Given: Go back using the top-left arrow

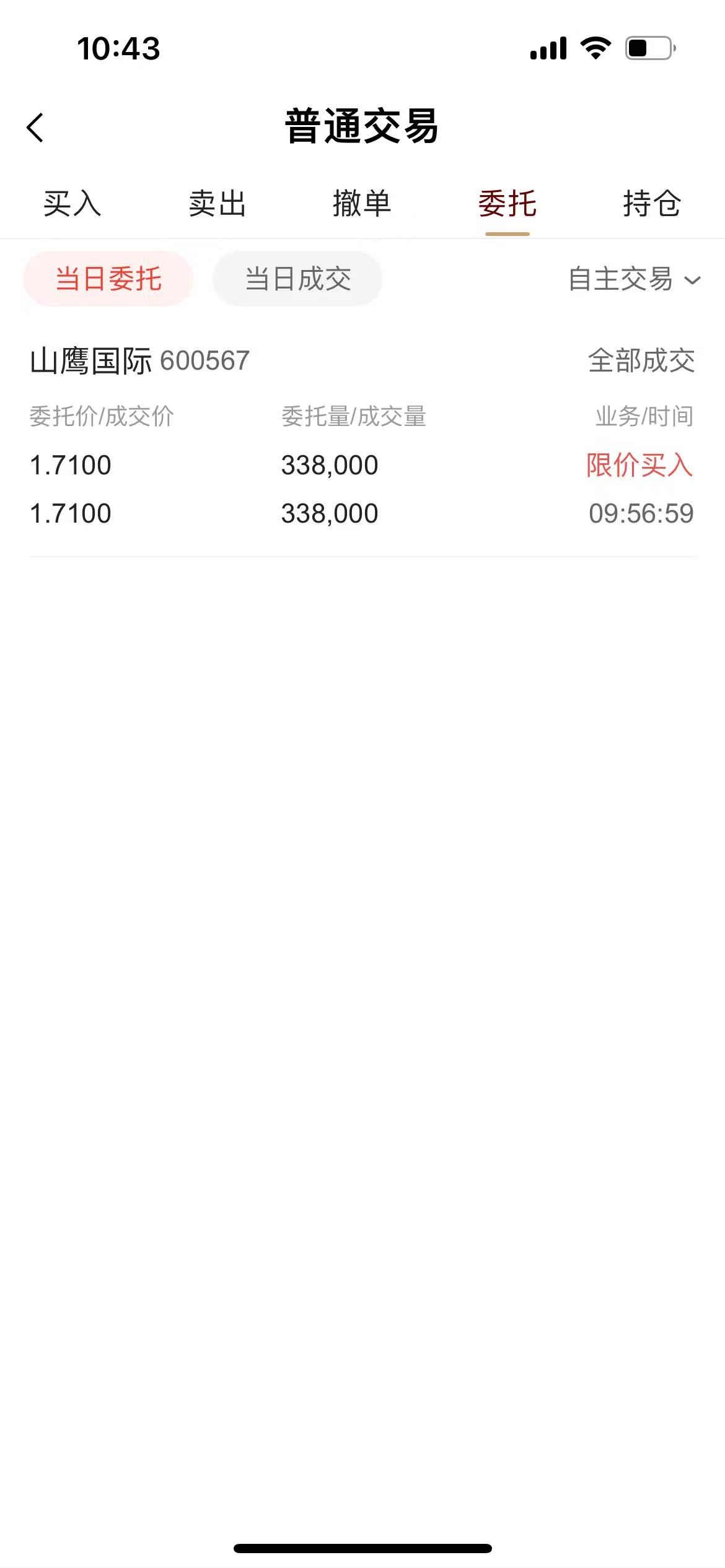Looking at the screenshot, I should tap(35, 128).
